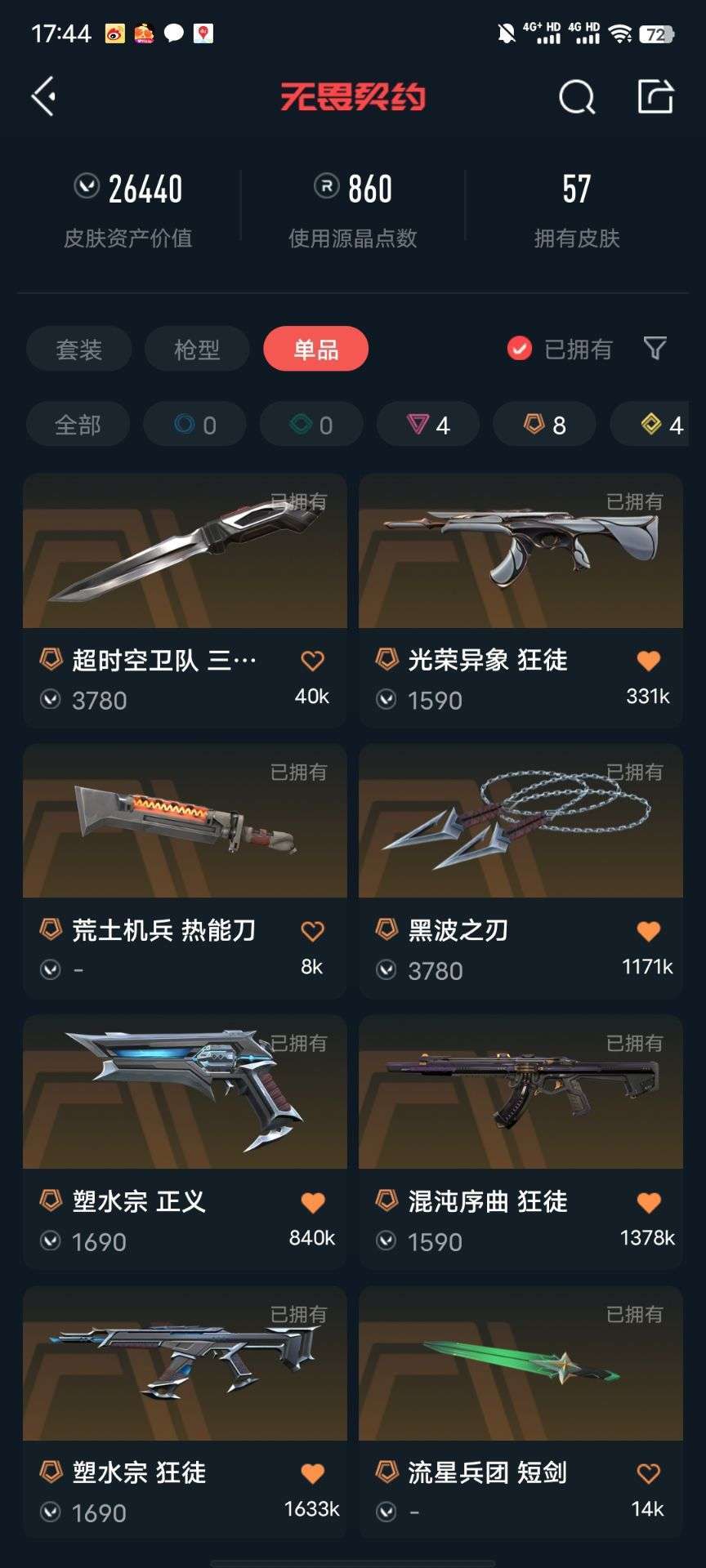Viewport: 706px width, 1568px height.
Task: Open the funnel filter icon
Action: click(x=655, y=349)
